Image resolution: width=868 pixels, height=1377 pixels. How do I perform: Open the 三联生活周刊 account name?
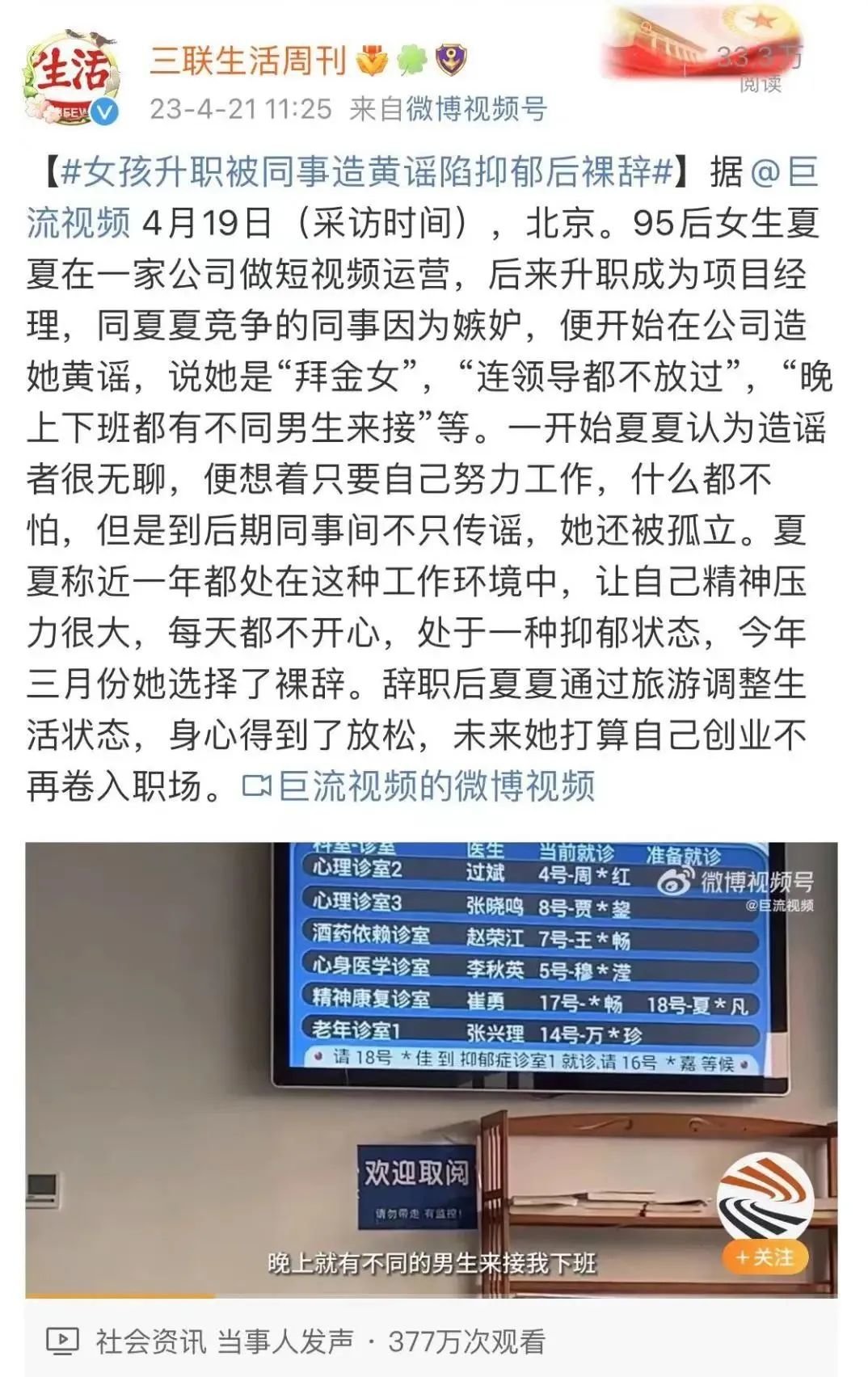click(248, 61)
